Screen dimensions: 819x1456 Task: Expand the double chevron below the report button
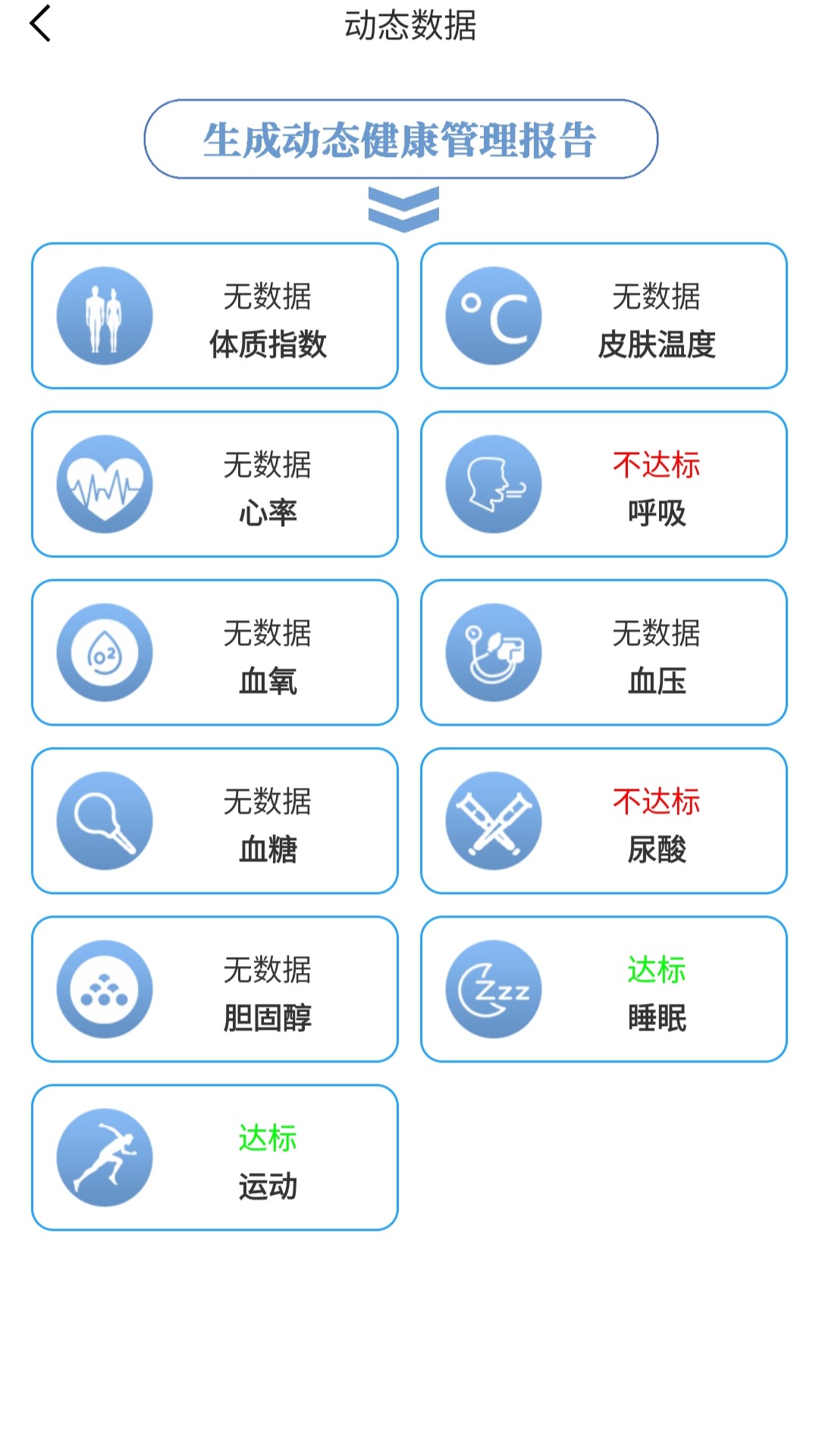coord(404,206)
